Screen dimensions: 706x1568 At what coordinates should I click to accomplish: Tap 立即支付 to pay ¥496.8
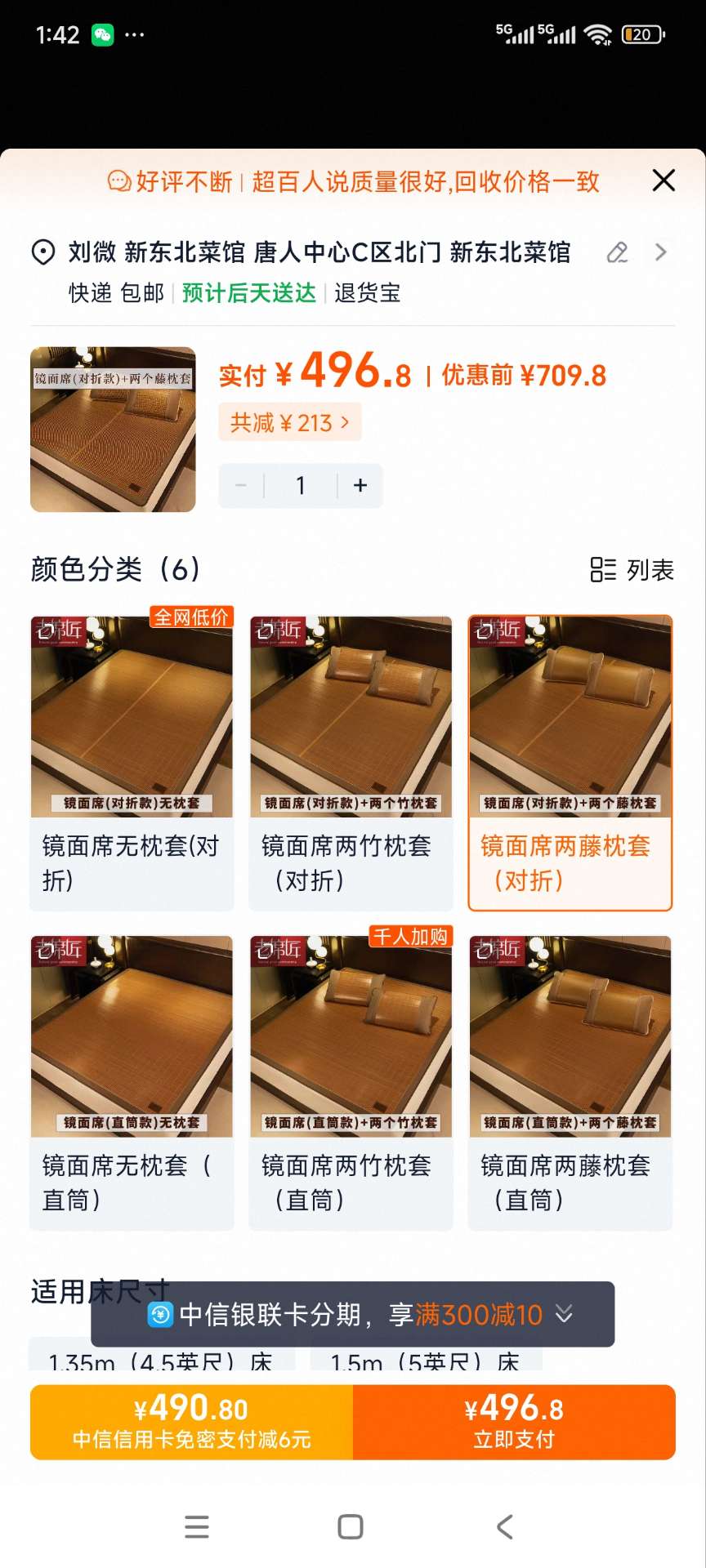(x=514, y=1422)
